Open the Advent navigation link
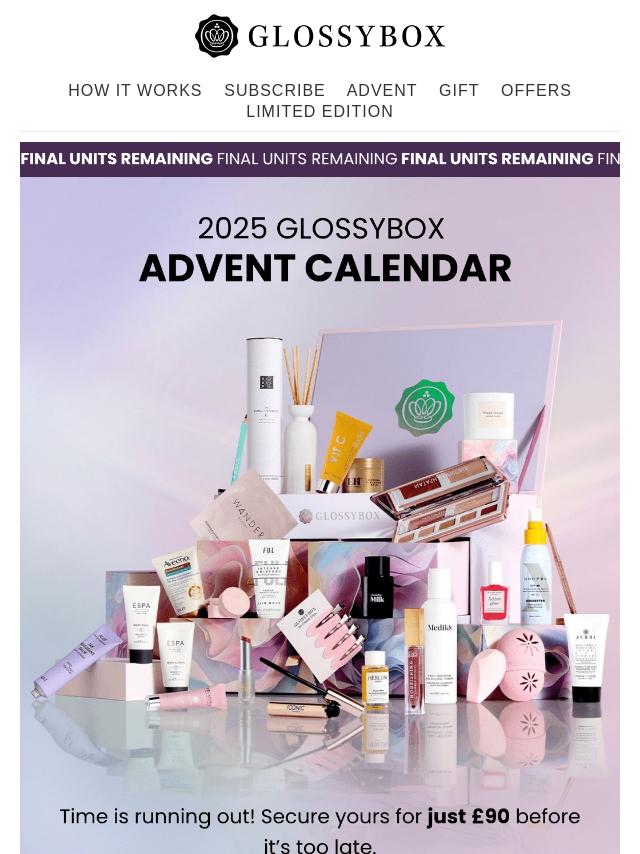 [381, 90]
